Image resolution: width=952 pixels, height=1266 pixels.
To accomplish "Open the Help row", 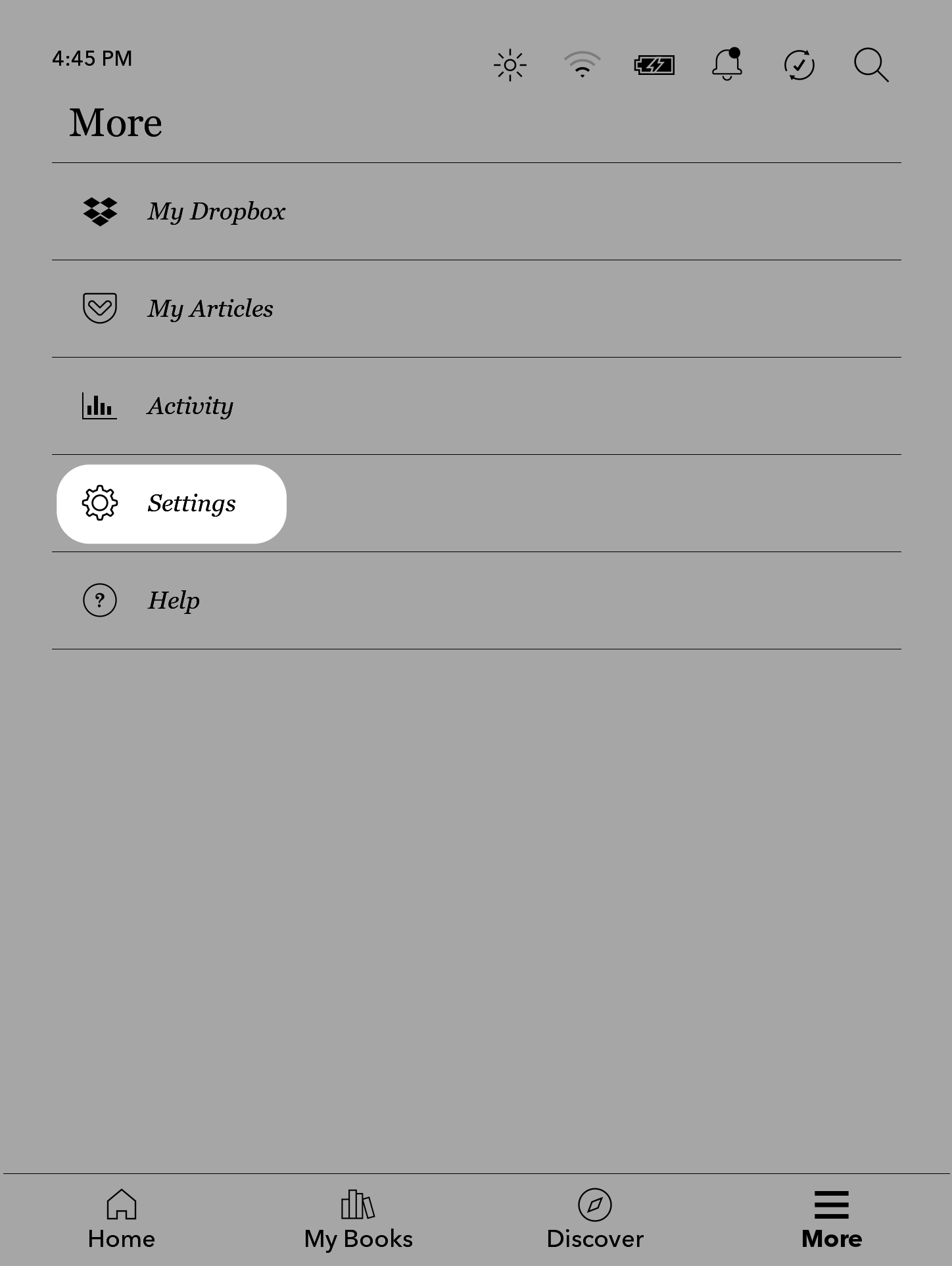I will (174, 601).
